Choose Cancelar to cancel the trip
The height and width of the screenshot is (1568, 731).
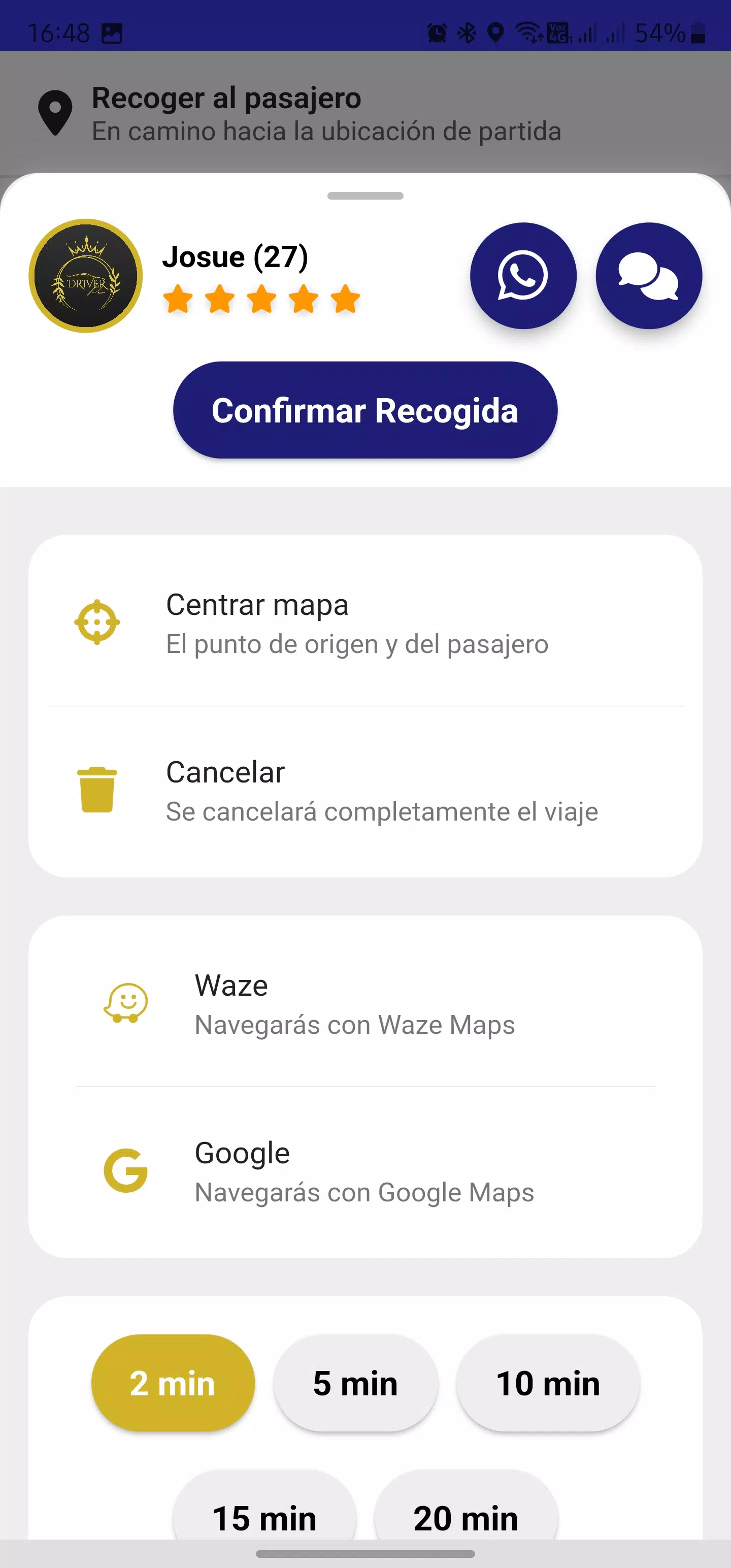(x=365, y=790)
